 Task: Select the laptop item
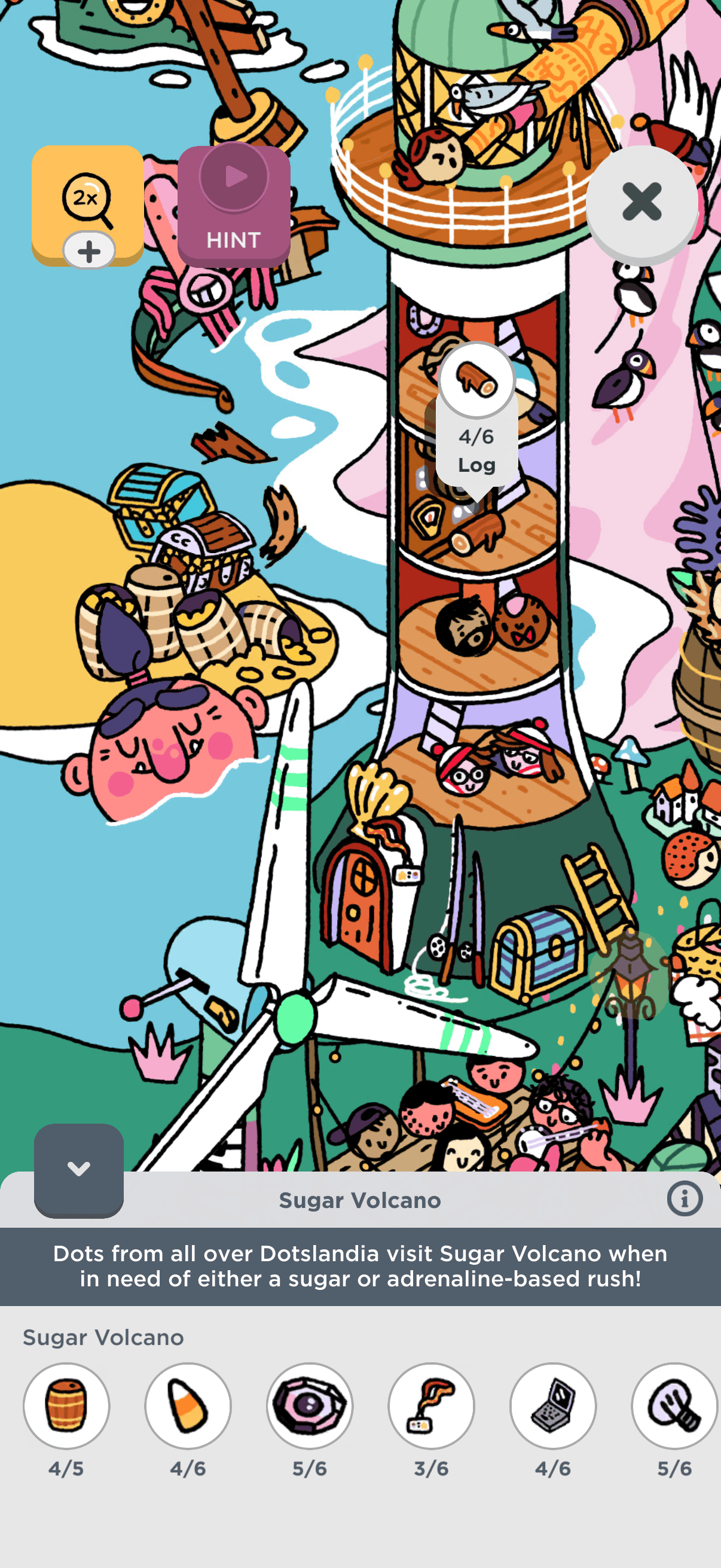coord(553,1405)
